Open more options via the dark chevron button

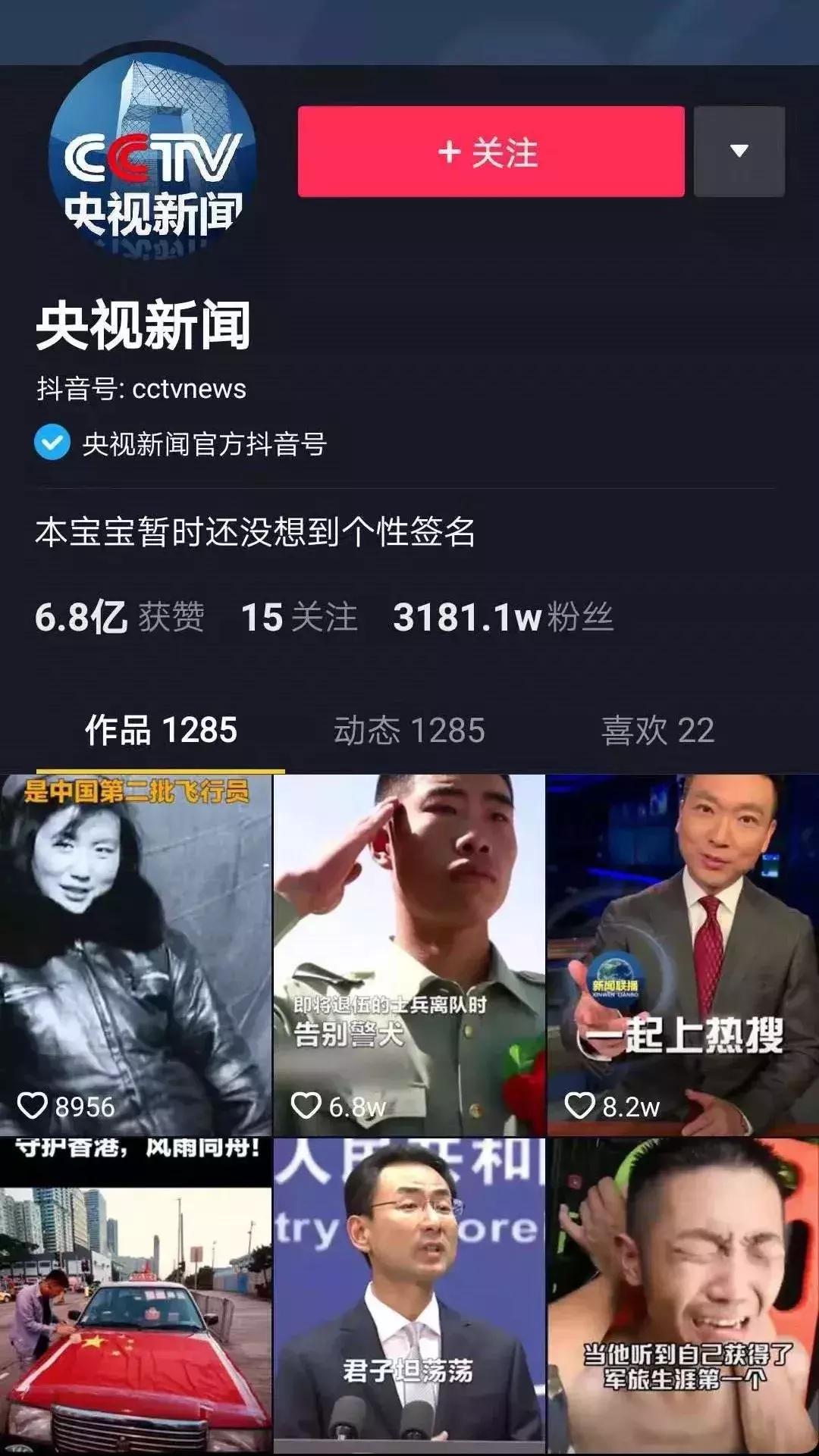[x=740, y=152]
